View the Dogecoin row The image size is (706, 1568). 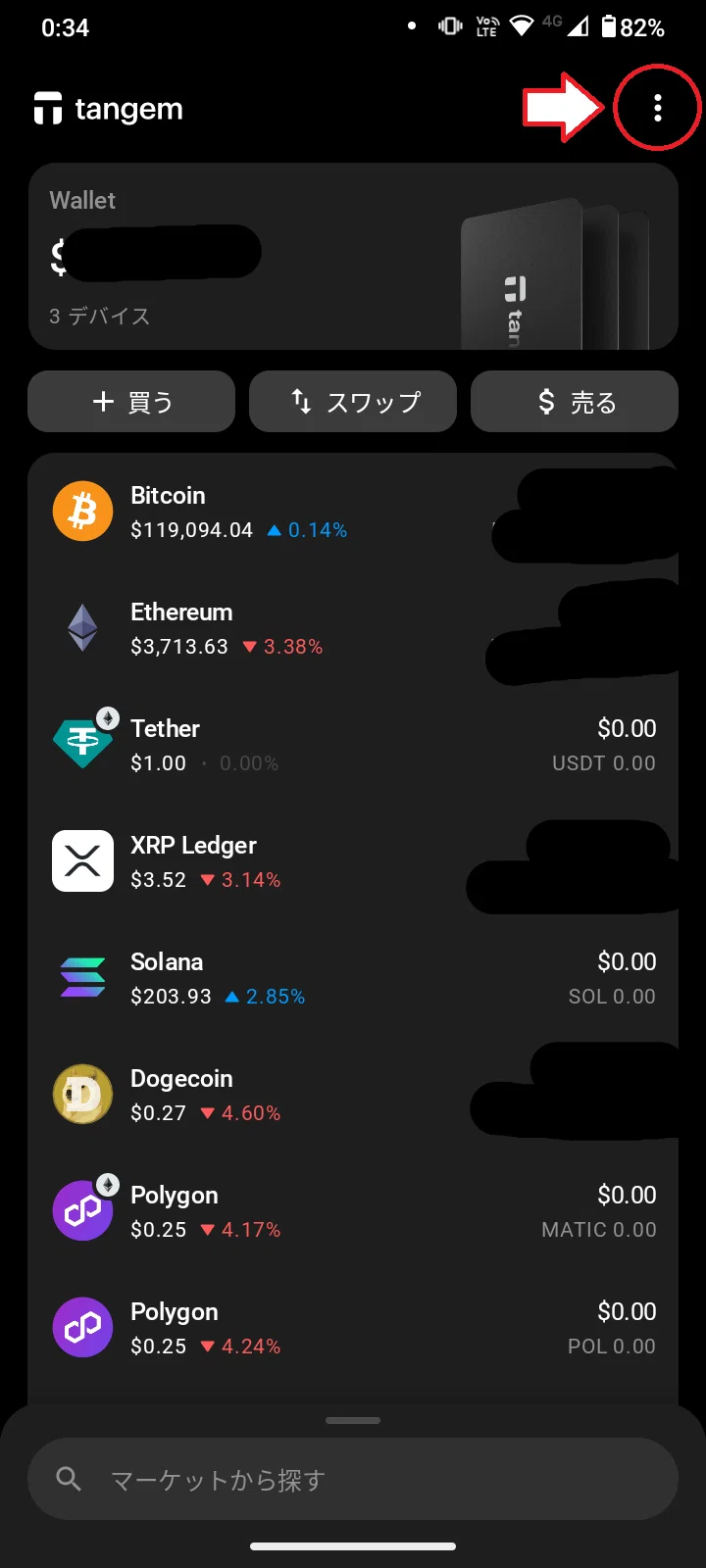[x=353, y=1095]
